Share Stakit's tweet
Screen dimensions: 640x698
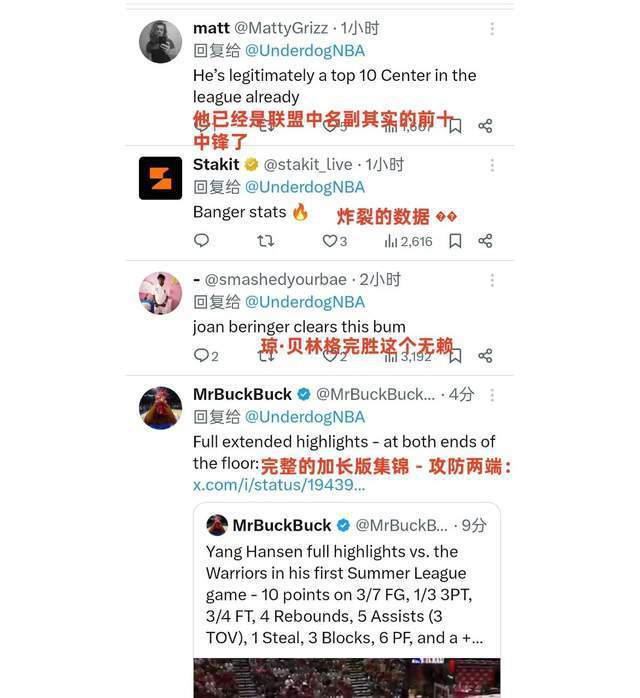click(x=485, y=241)
